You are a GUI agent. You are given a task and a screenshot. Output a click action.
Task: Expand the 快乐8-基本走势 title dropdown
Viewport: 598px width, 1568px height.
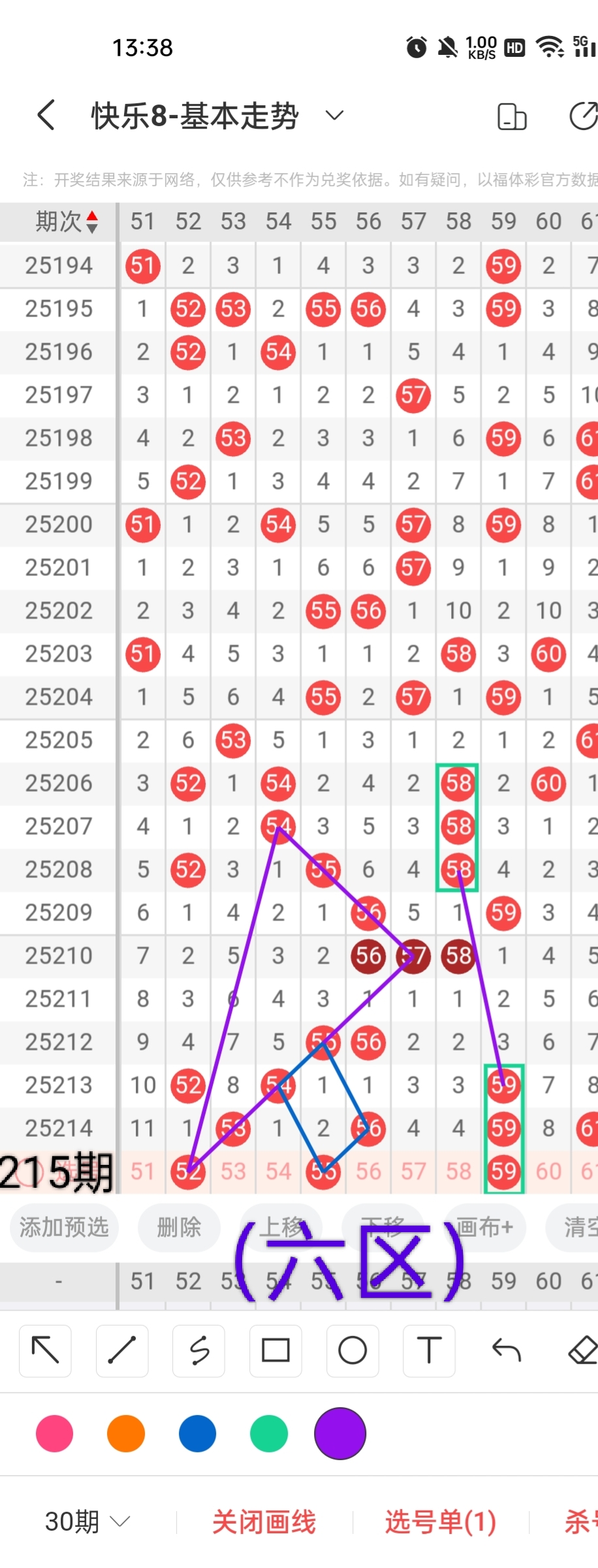pos(334,116)
